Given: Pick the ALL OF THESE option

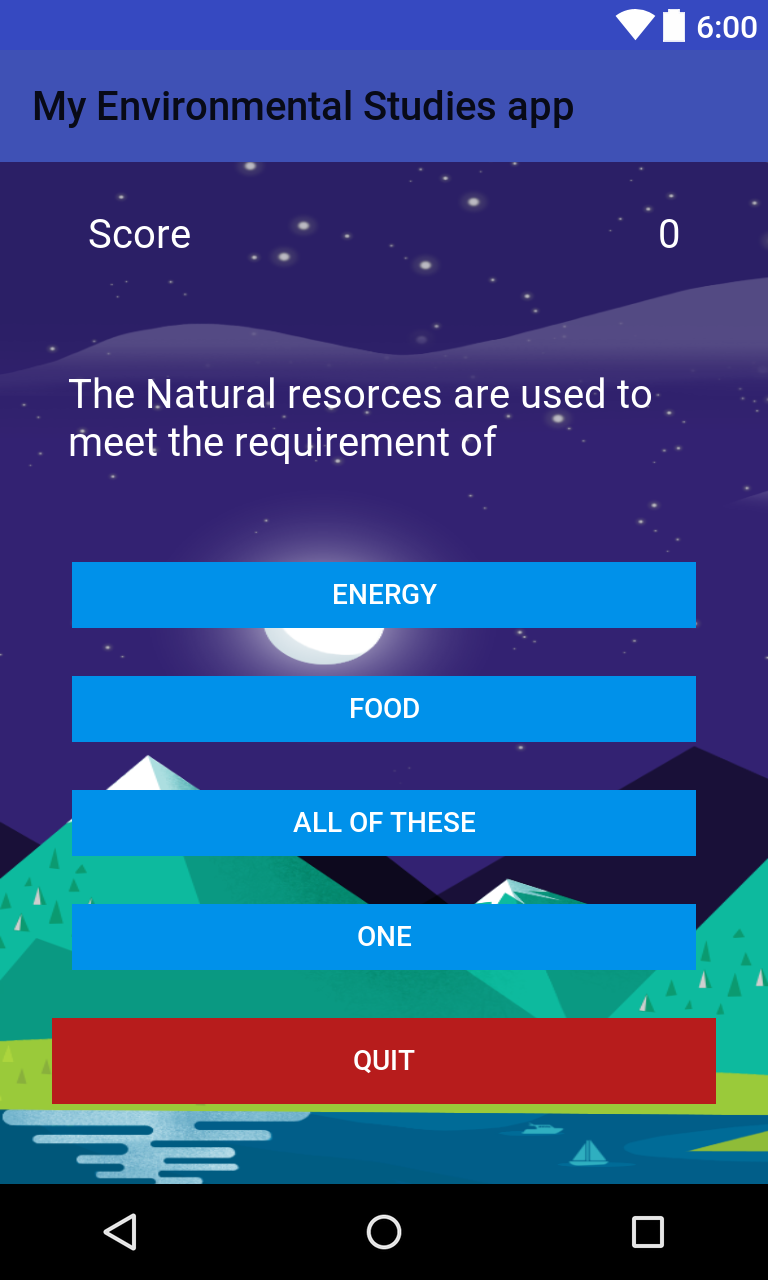Looking at the screenshot, I should [x=384, y=823].
